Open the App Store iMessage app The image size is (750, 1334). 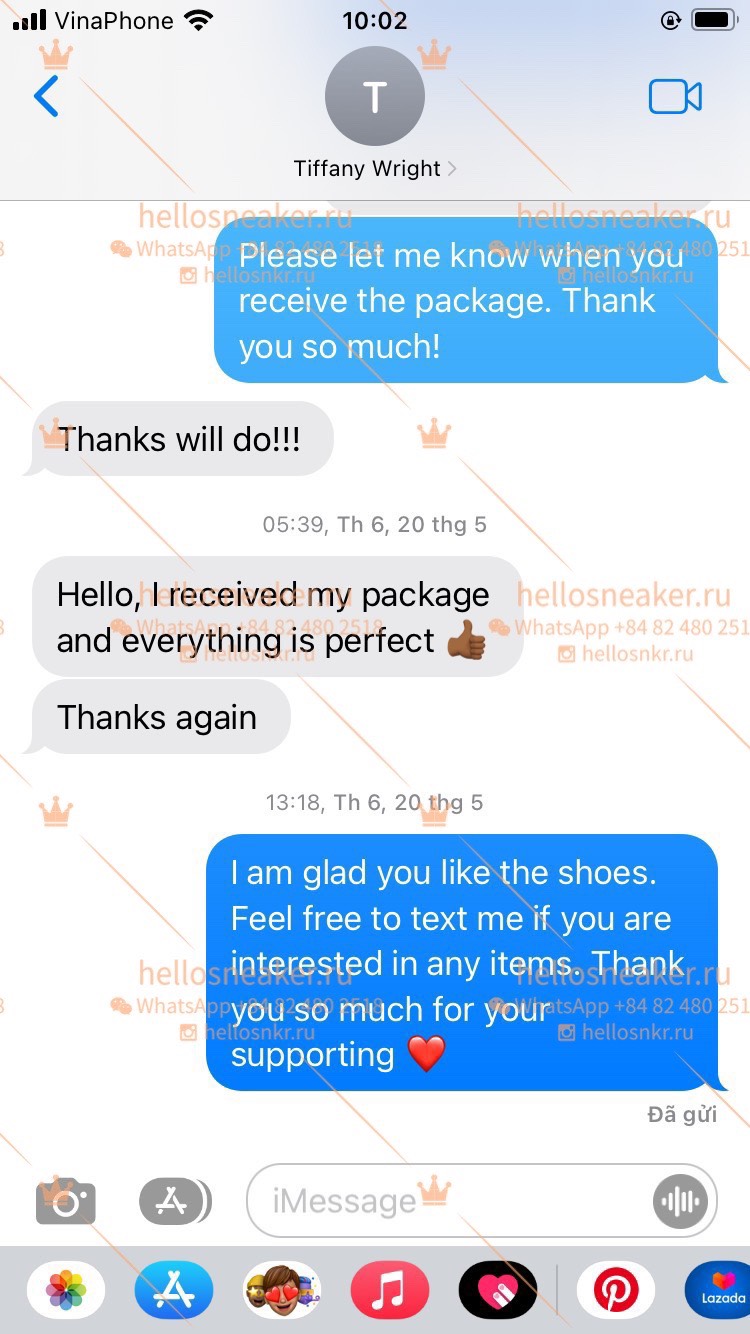(174, 1290)
